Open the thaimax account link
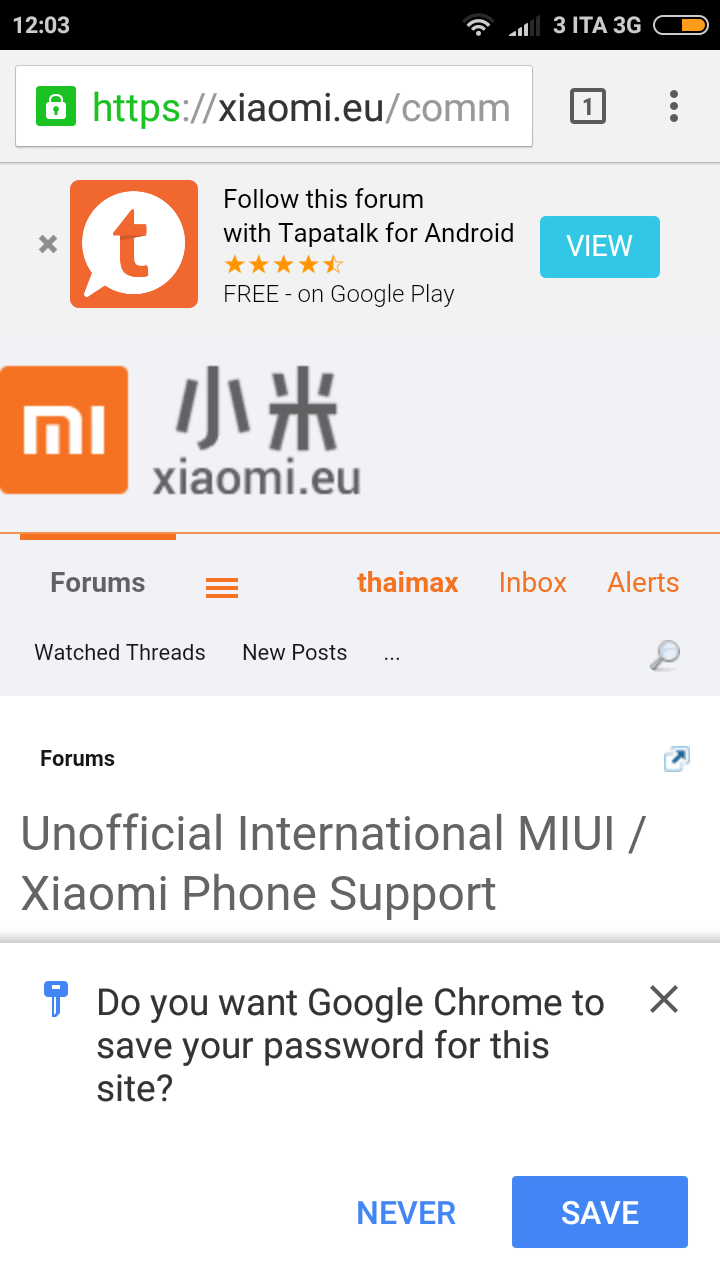 408,583
